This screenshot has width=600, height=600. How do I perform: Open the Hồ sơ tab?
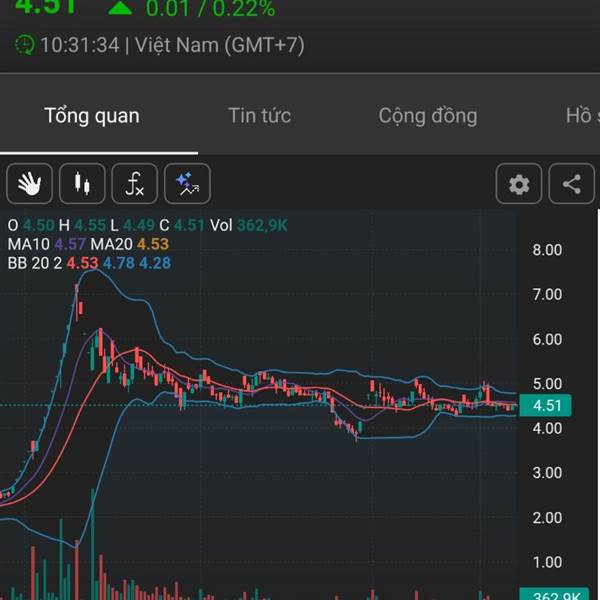pyautogui.click(x=580, y=116)
